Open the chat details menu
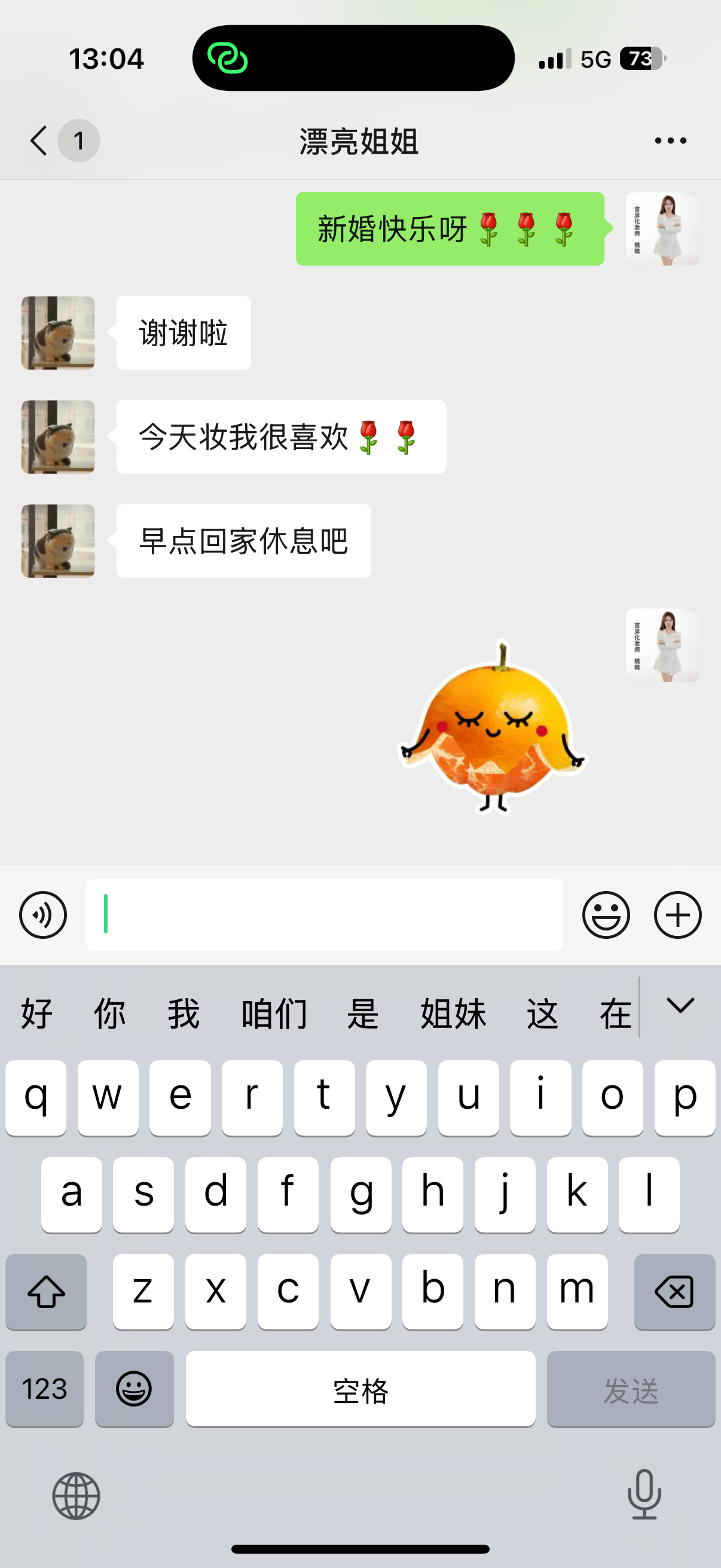 tap(670, 141)
